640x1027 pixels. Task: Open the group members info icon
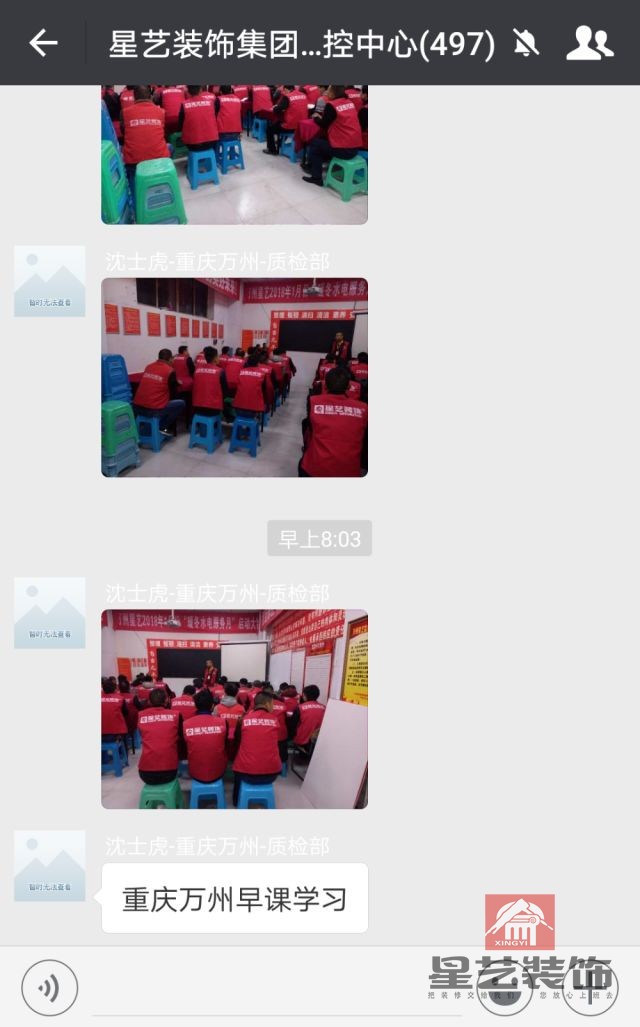point(589,43)
